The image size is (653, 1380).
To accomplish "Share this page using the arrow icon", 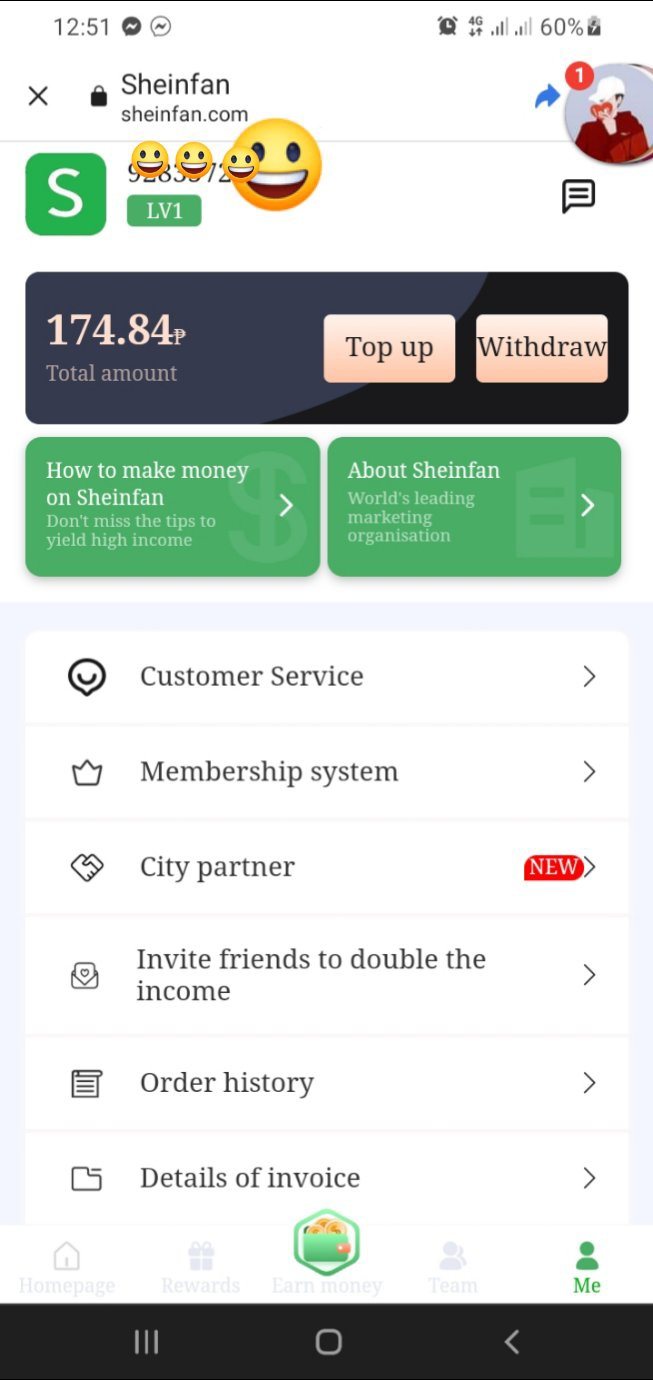I will pyautogui.click(x=547, y=96).
